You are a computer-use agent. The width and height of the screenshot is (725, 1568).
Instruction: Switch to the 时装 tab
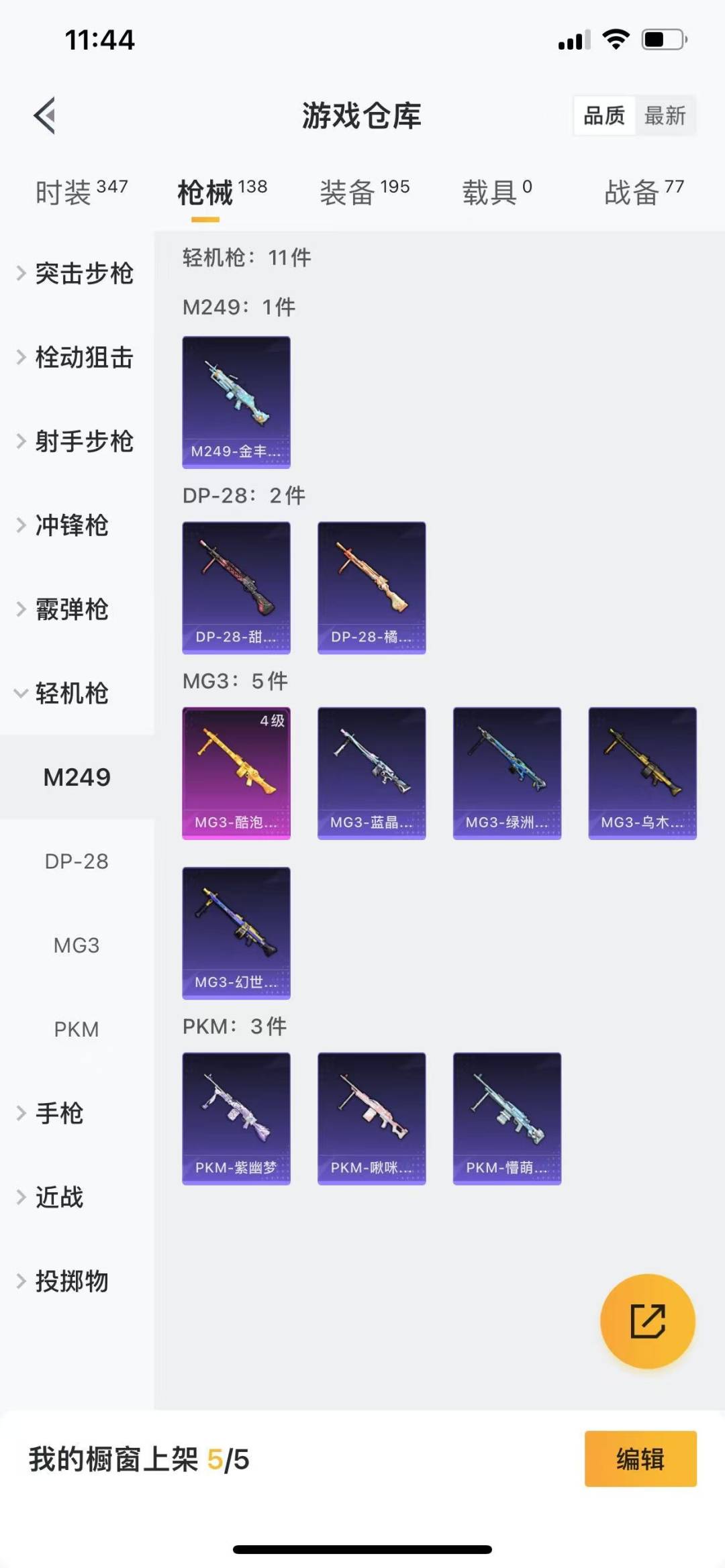pos(81,193)
